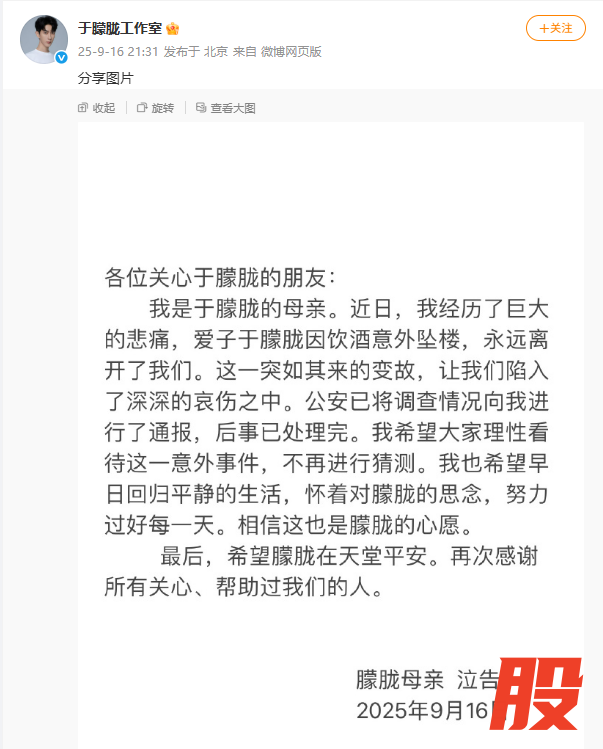The image size is (603, 749).
Task: Open full-size picture via 查看大图
Action: 226,108
